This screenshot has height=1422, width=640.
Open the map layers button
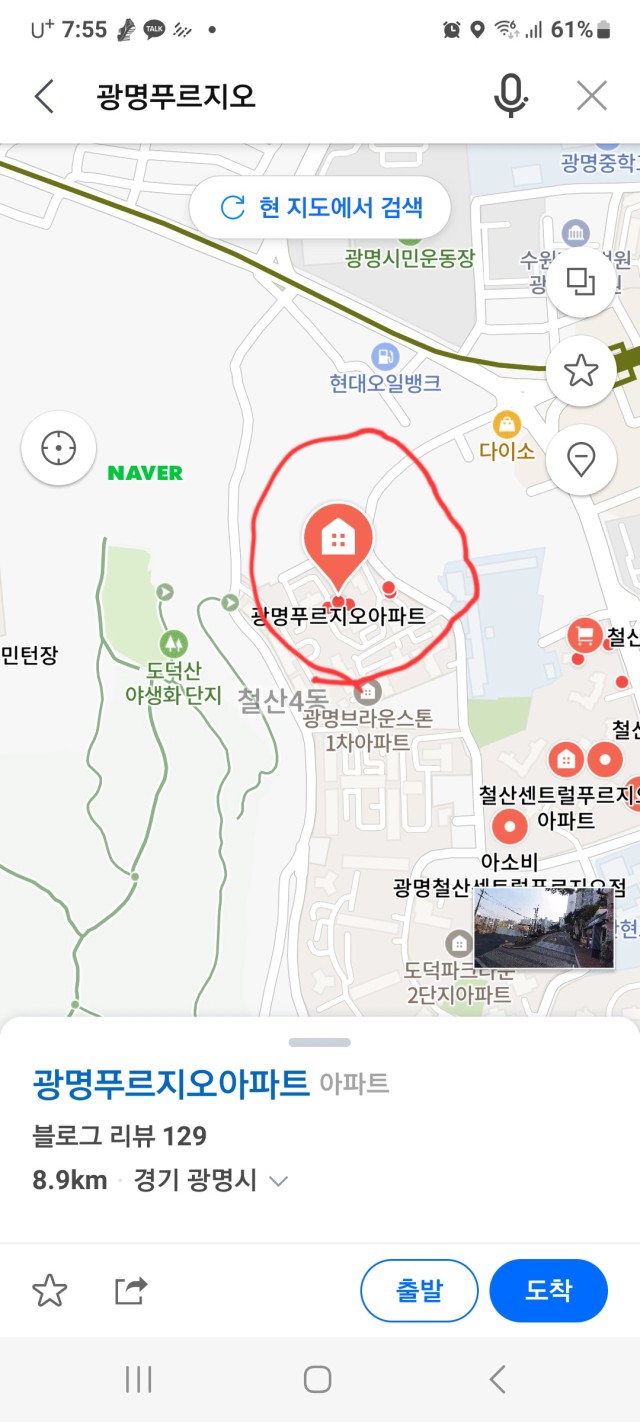[x=581, y=282]
